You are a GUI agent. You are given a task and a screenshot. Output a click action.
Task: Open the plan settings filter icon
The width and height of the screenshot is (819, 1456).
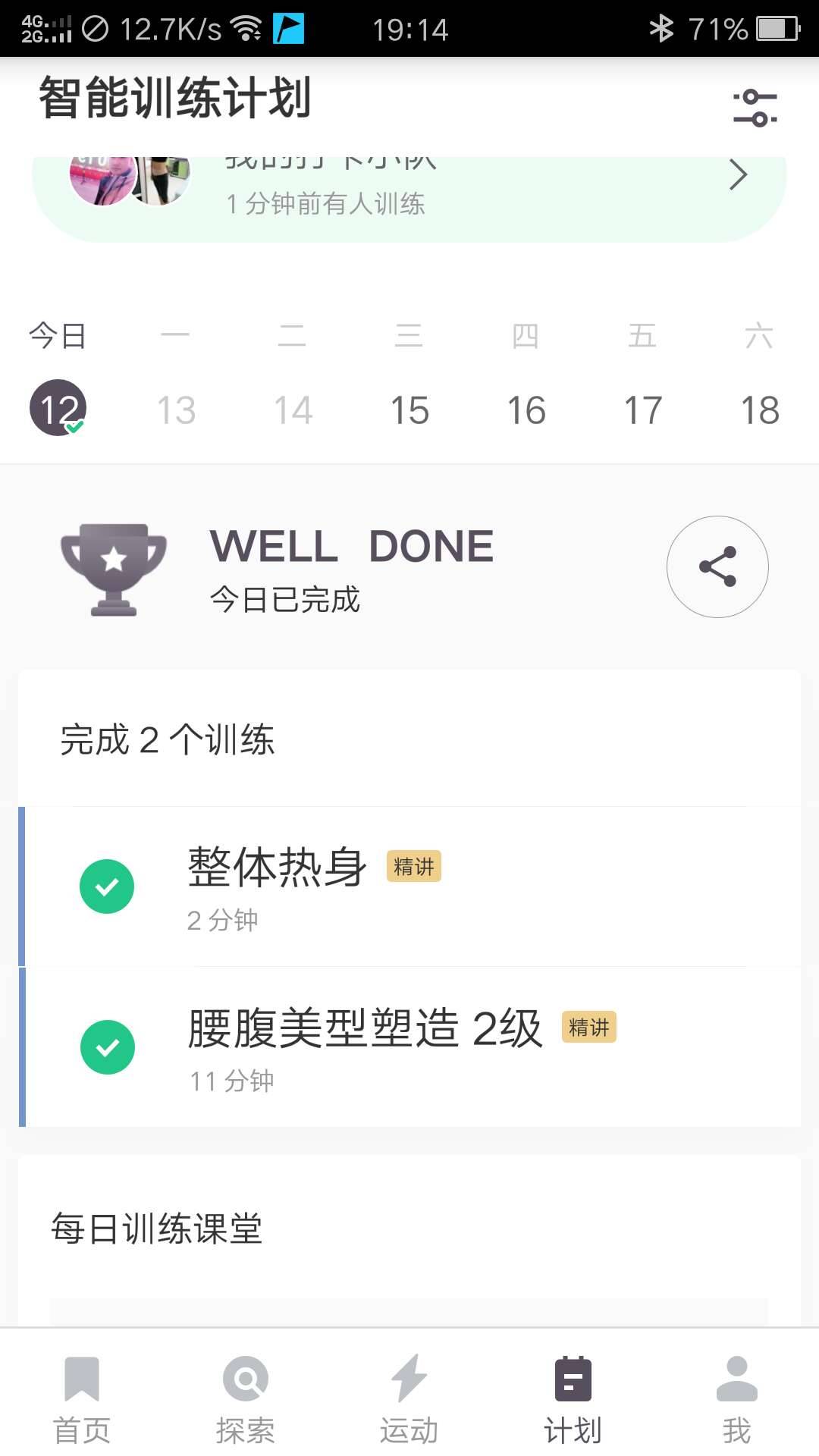pyautogui.click(x=755, y=106)
